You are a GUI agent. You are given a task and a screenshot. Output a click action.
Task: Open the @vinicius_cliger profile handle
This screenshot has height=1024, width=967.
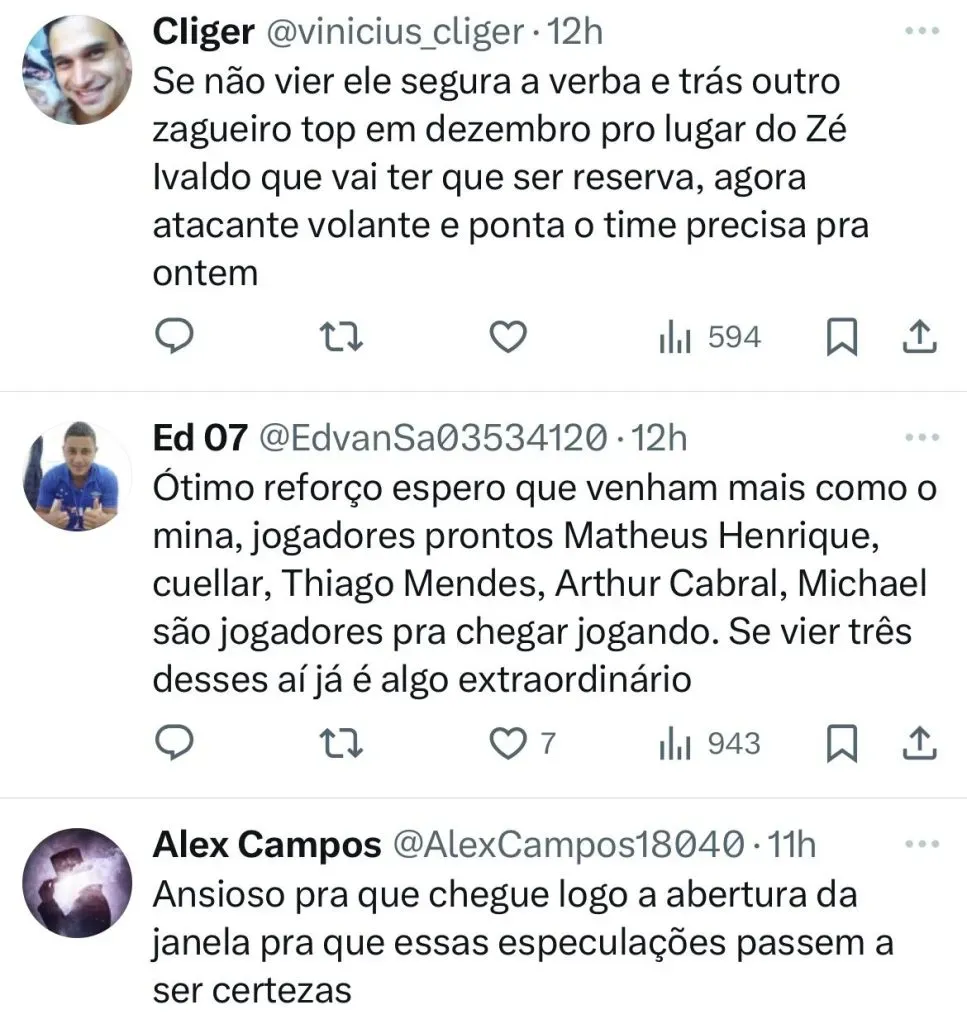pyautogui.click(x=392, y=32)
